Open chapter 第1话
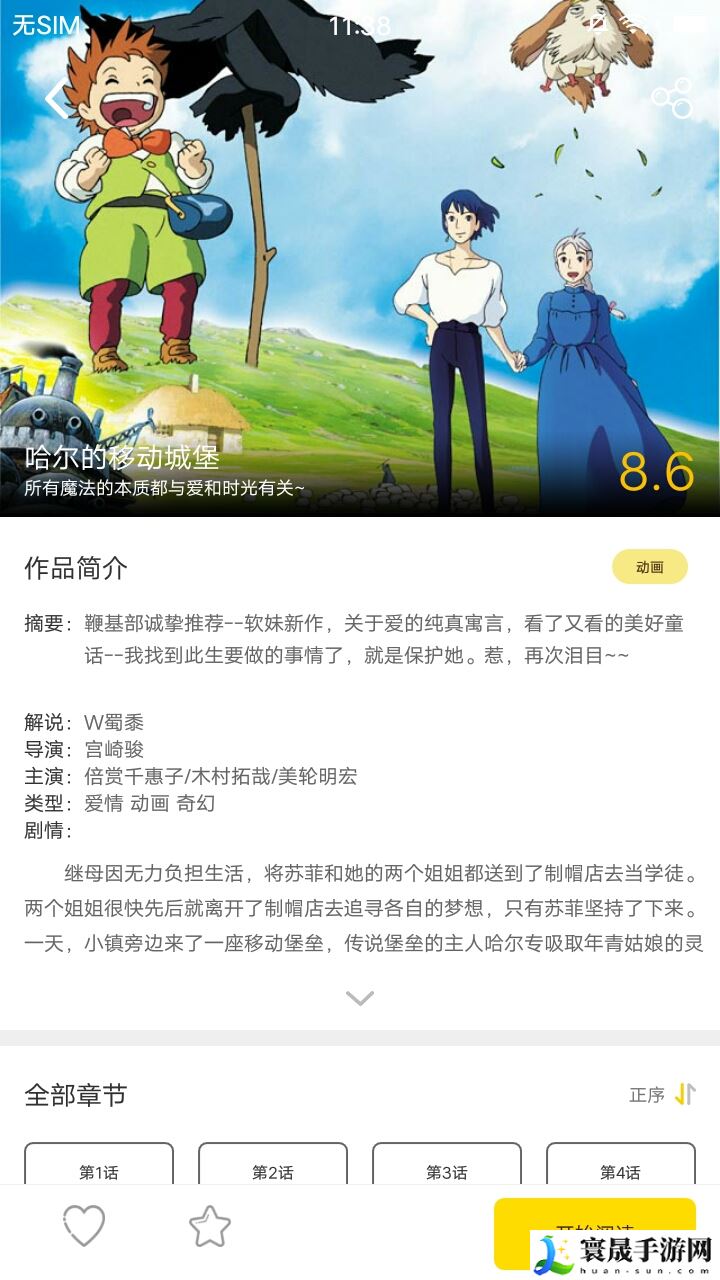The height and width of the screenshot is (1280, 720). pyautogui.click(x=99, y=1168)
